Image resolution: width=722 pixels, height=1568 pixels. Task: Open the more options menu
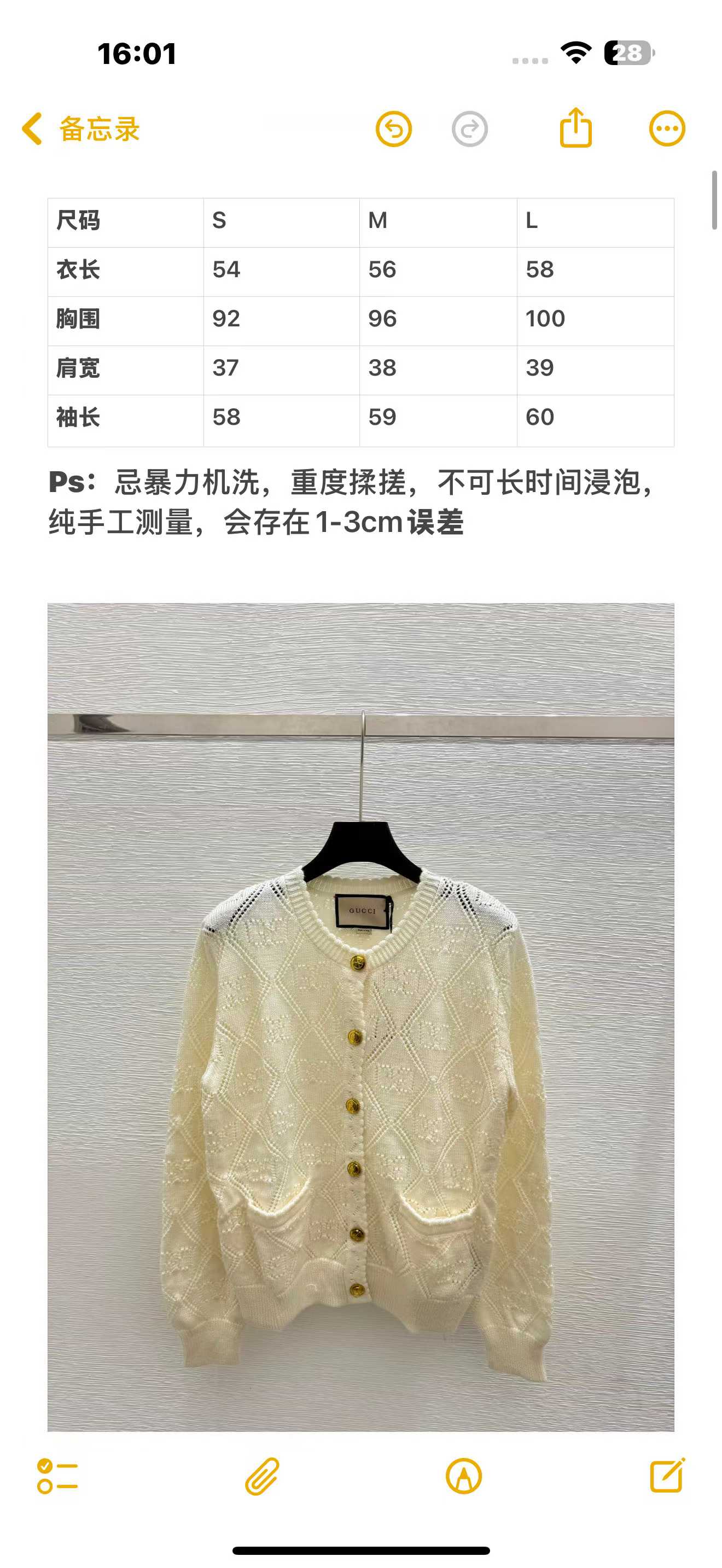click(x=667, y=129)
